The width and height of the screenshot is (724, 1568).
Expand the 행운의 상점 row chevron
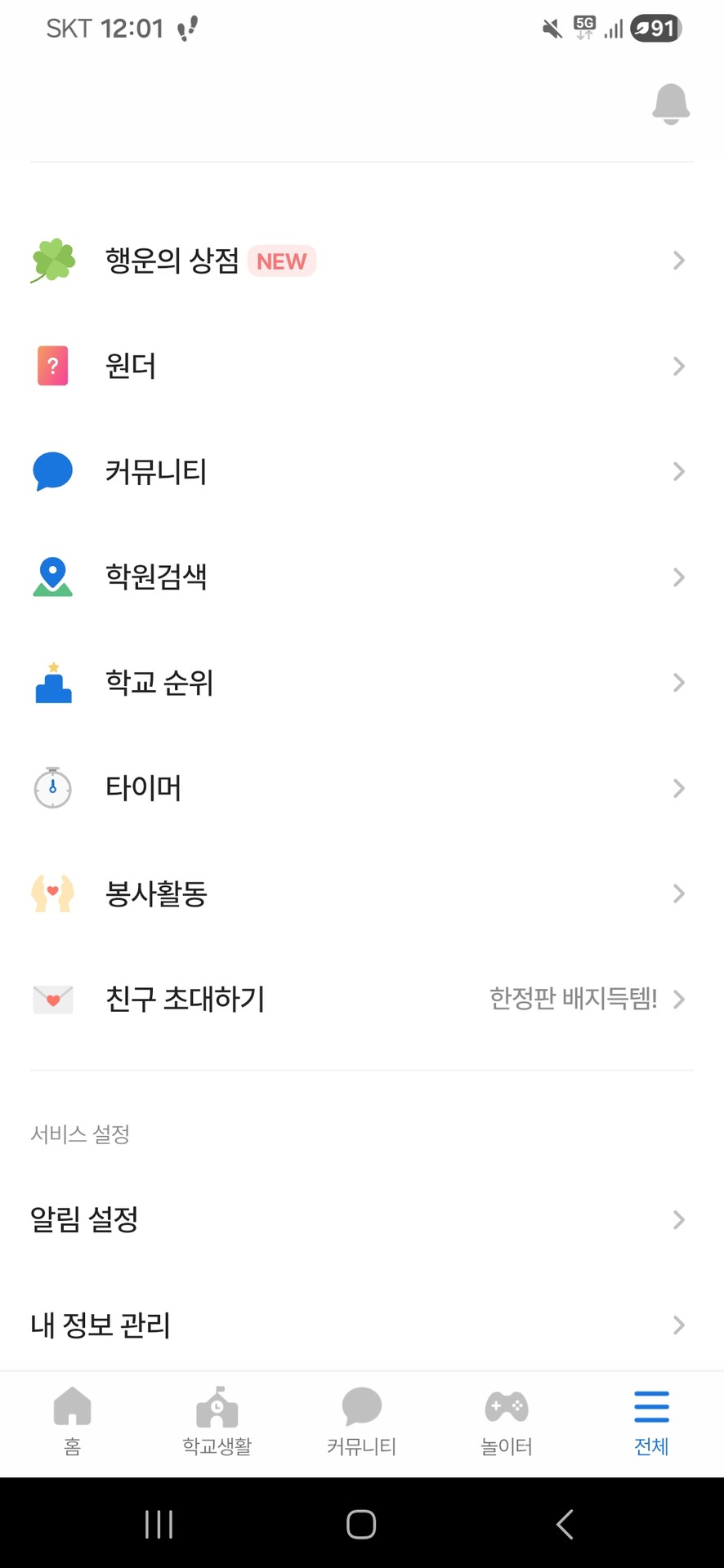click(x=677, y=260)
